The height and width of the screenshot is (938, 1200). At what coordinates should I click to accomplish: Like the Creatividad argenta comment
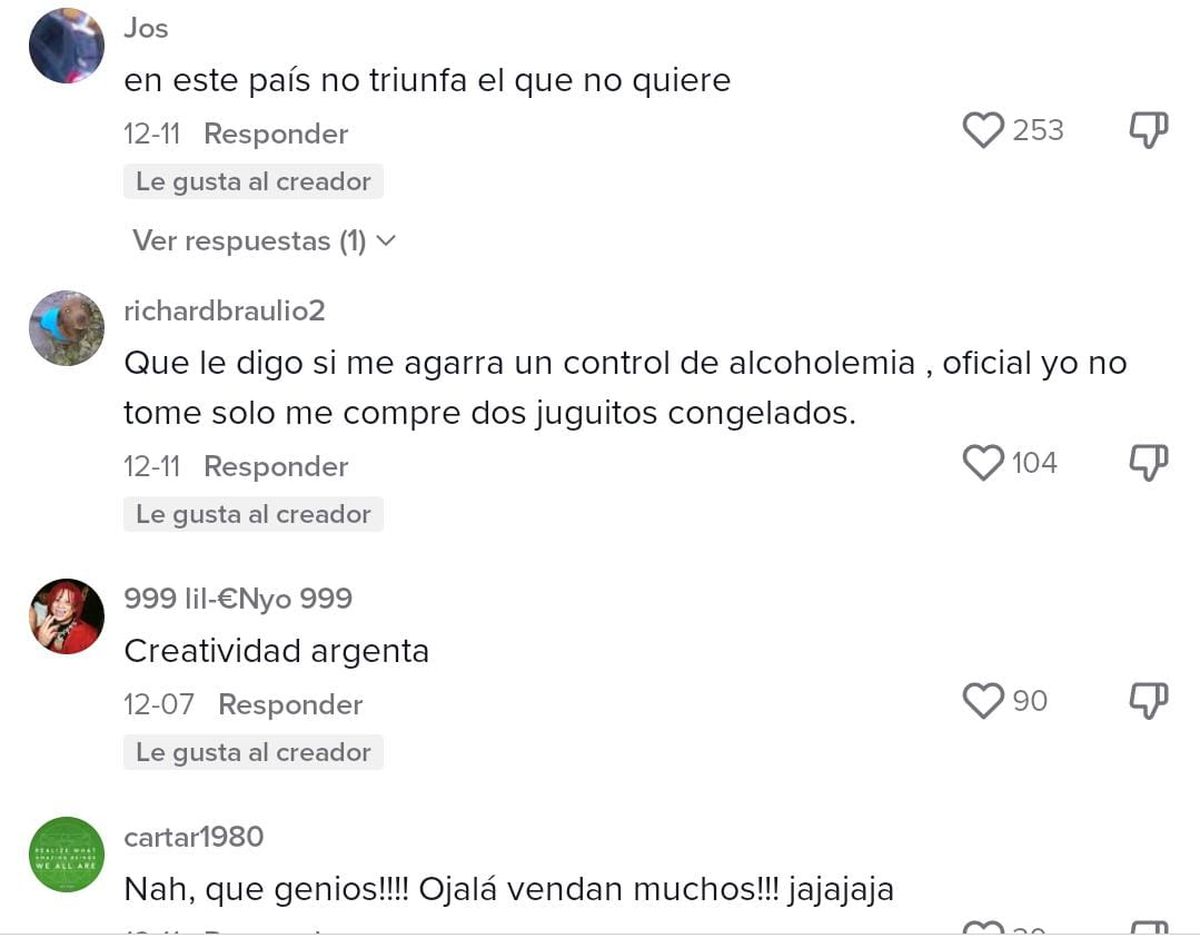(983, 701)
